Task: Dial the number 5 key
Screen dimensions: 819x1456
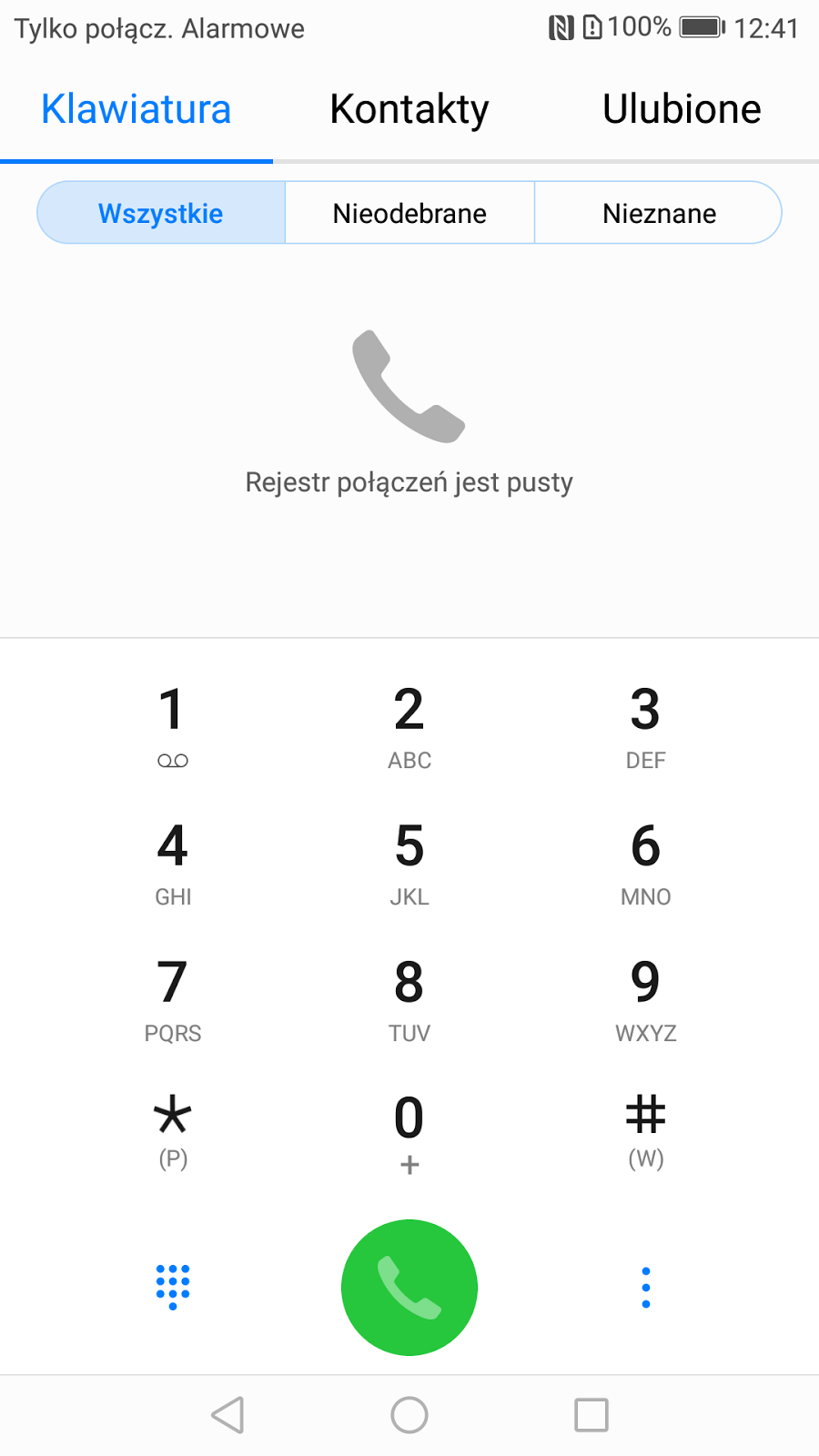Action: (x=409, y=862)
